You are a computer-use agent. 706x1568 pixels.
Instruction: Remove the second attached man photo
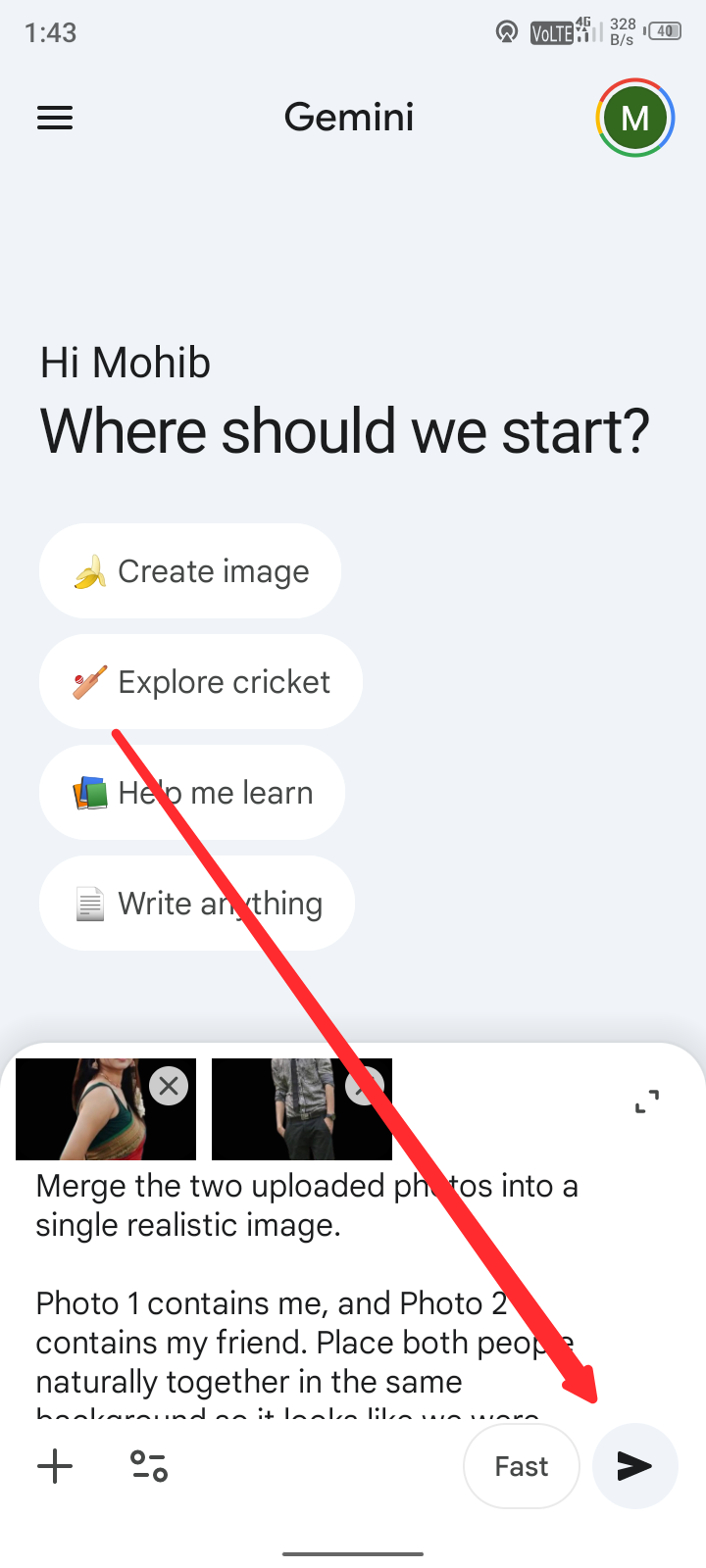364,1086
